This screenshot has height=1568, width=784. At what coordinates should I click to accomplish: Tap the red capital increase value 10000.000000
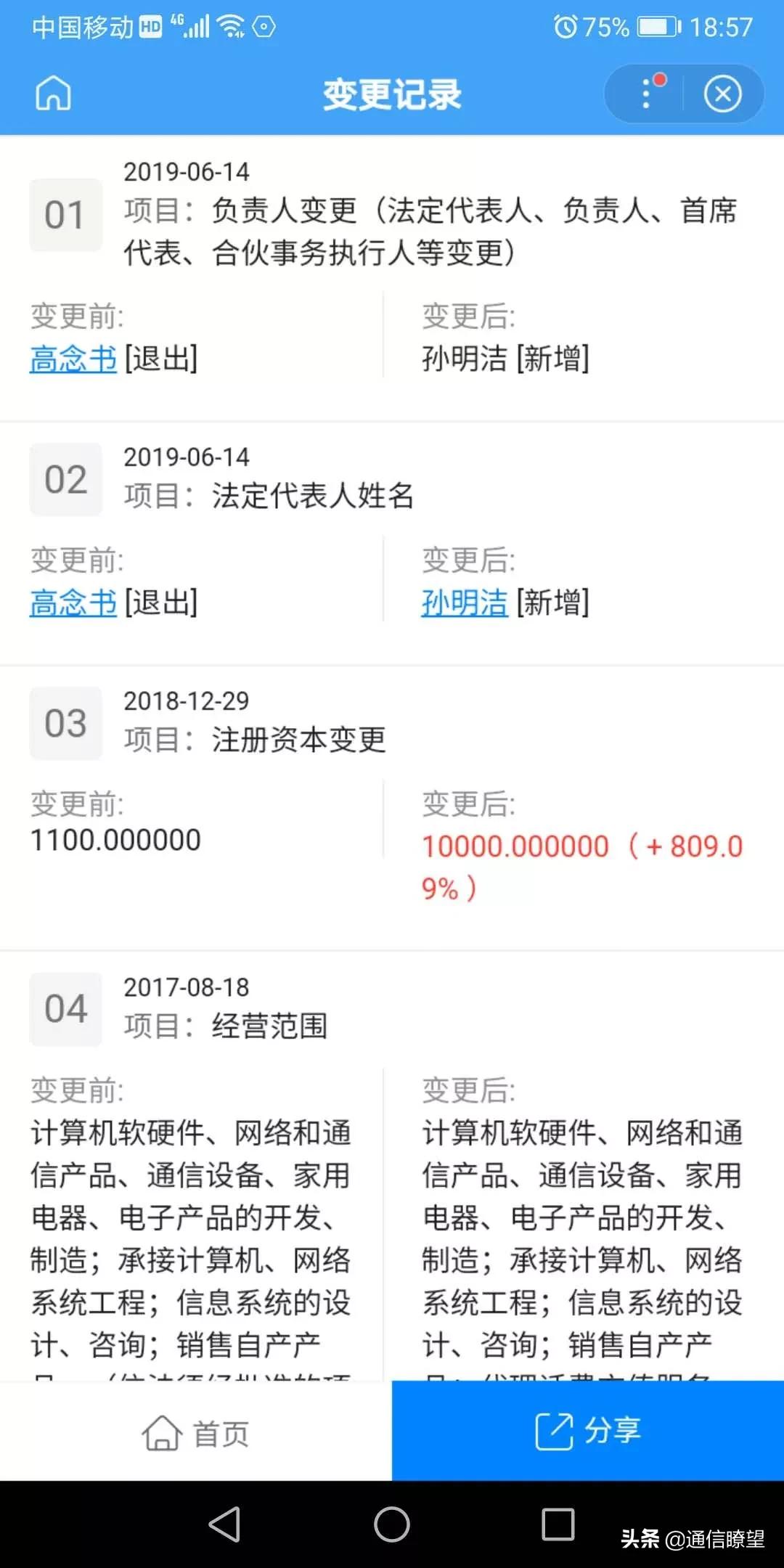(x=515, y=844)
